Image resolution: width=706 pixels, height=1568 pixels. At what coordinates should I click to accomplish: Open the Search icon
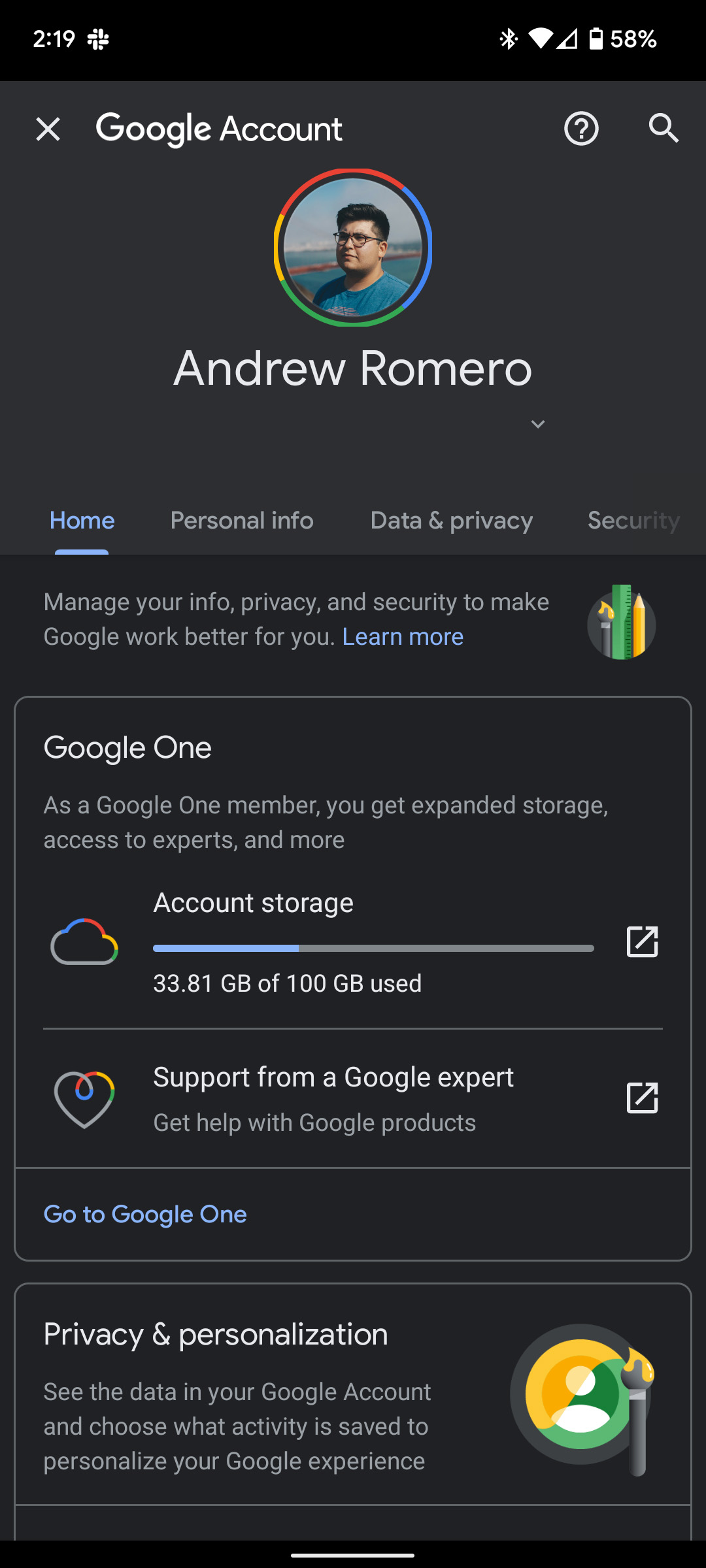pyautogui.click(x=664, y=128)
